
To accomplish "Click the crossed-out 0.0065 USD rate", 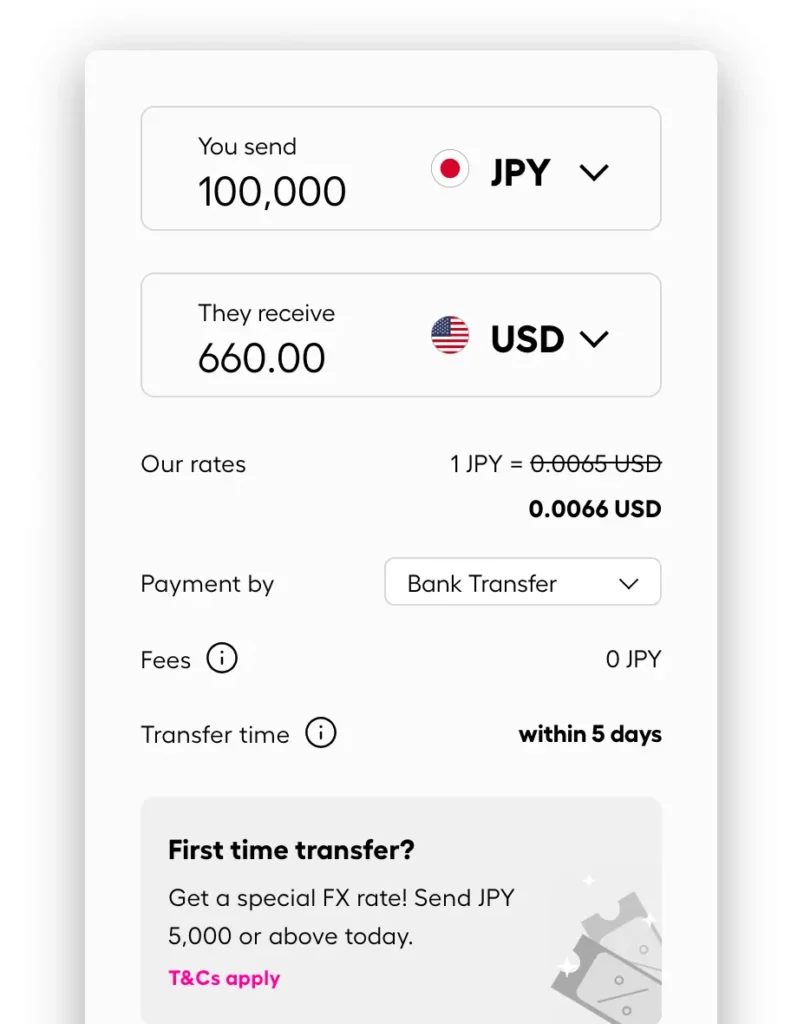I will [597, 463].
